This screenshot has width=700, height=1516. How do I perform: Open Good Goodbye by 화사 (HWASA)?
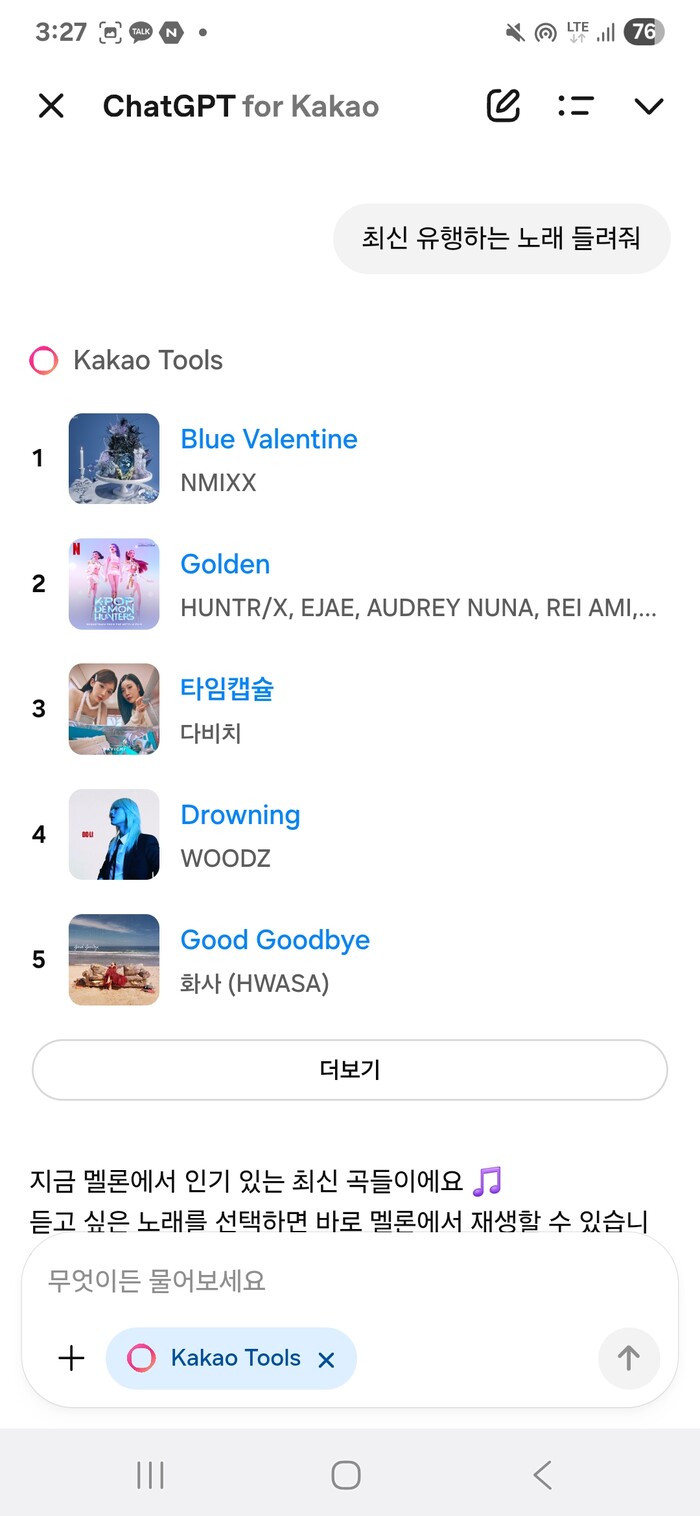coord(275,940)
